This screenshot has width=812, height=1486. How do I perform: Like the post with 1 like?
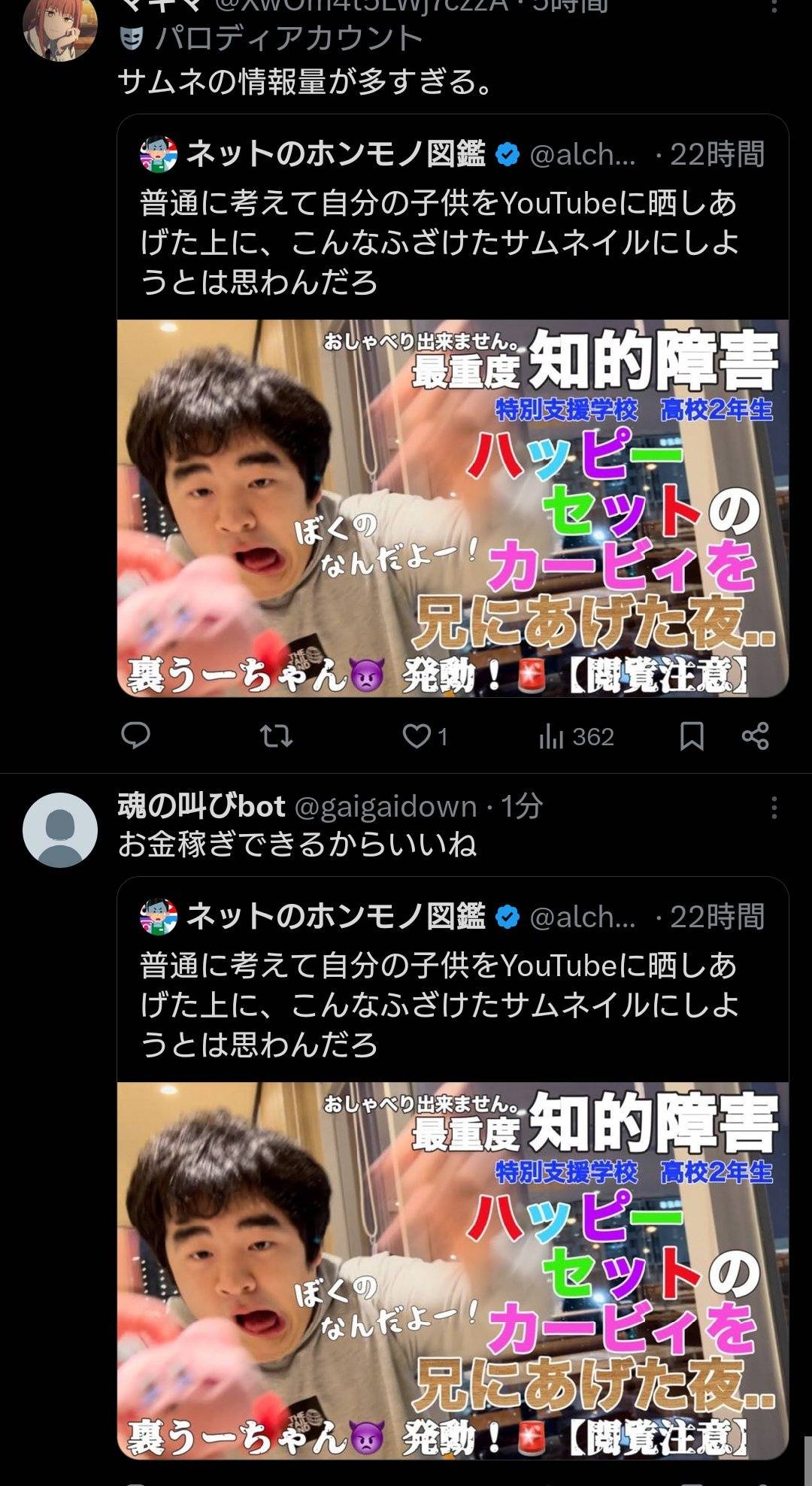point(416,736)
